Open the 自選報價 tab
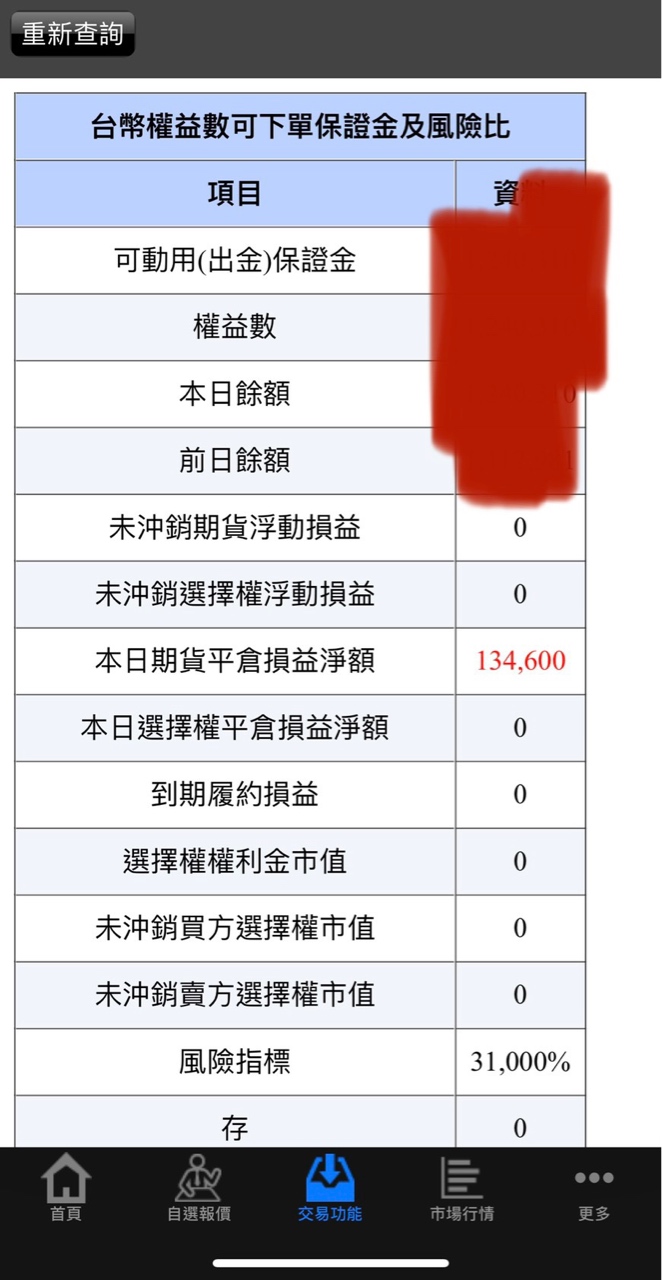This screenshot has width=662, height=1280. pyautogui.click(x=198, y=1189)
